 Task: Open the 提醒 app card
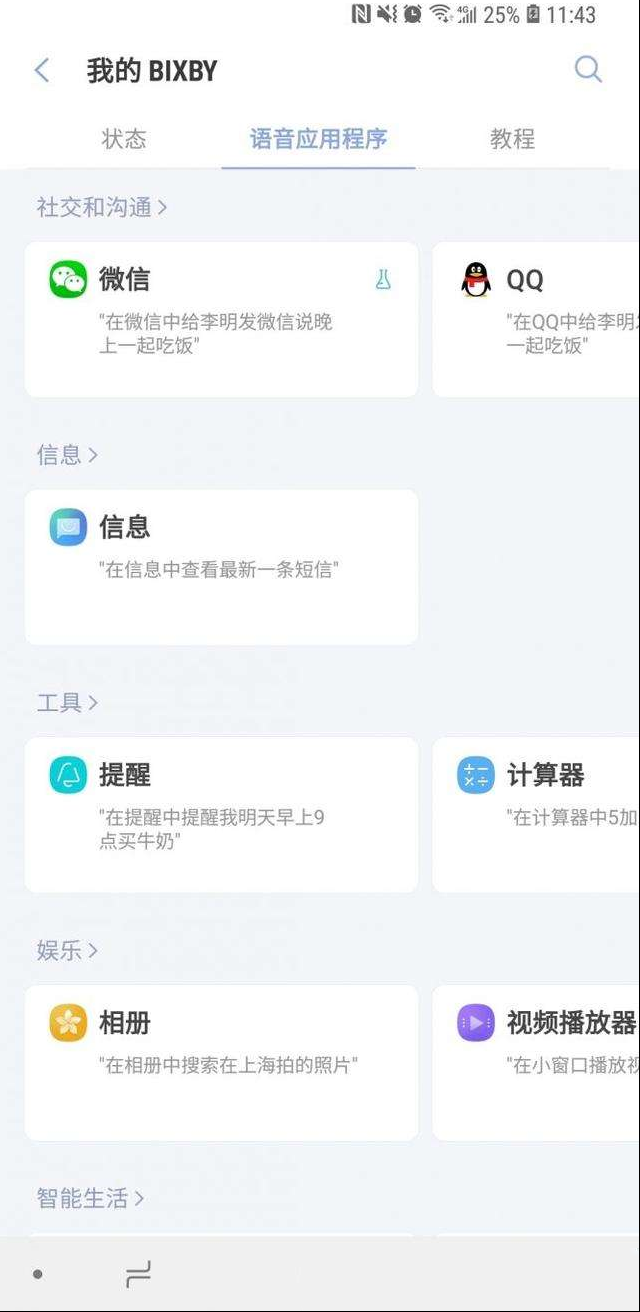tap(221, 815)
